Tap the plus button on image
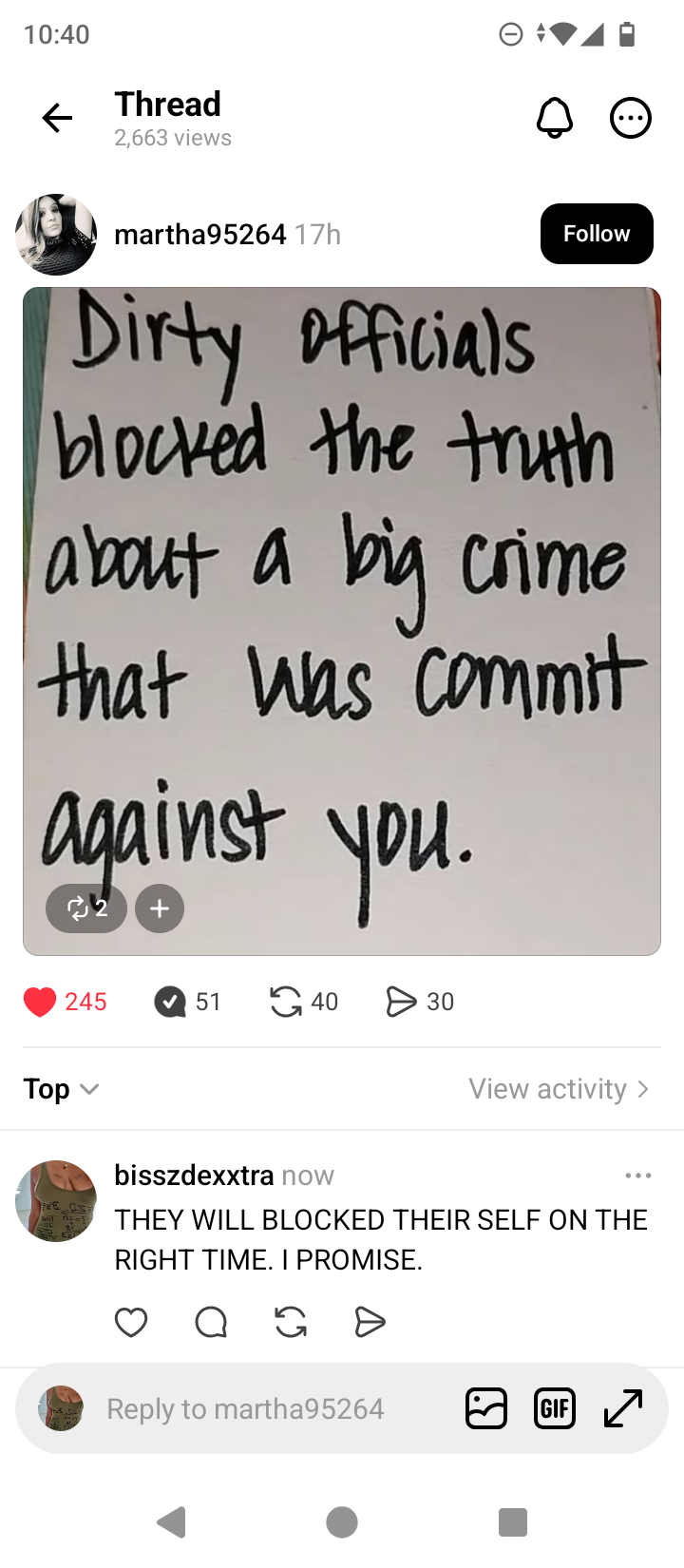 click(x=160, y=908)
